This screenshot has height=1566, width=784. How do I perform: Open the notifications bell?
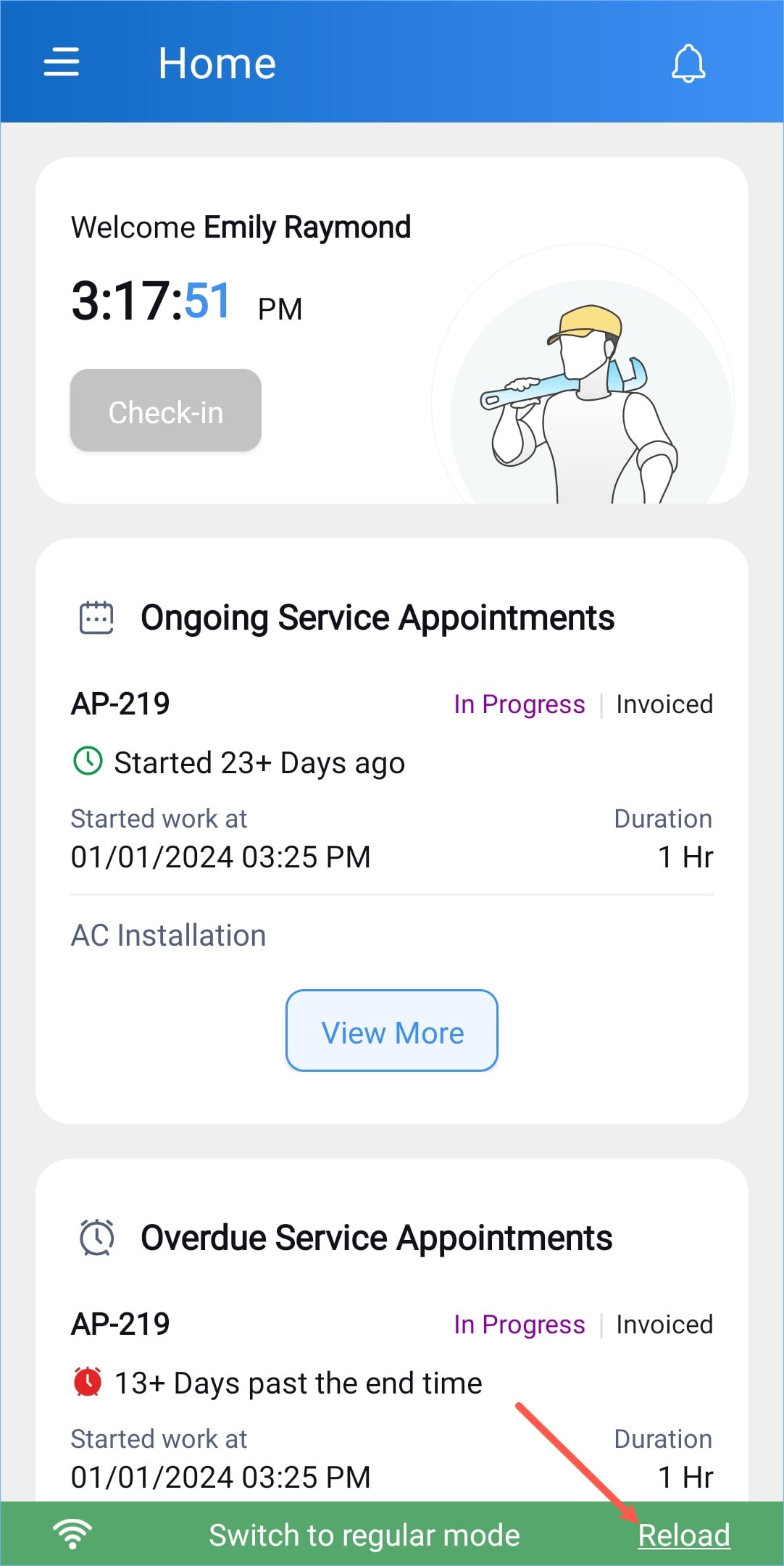(688, 64)
